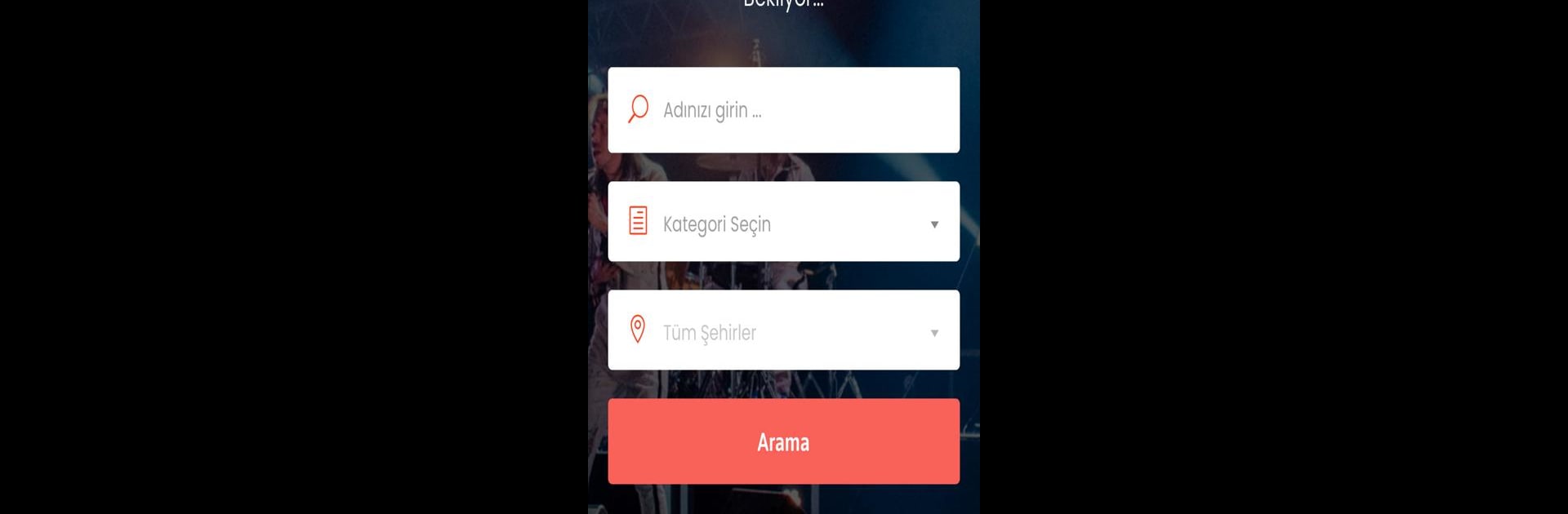Viewport: 1568px width, 514px height.
Task: Open the 'Tüm Şehirler' city picker
Action: pos(783,330)
